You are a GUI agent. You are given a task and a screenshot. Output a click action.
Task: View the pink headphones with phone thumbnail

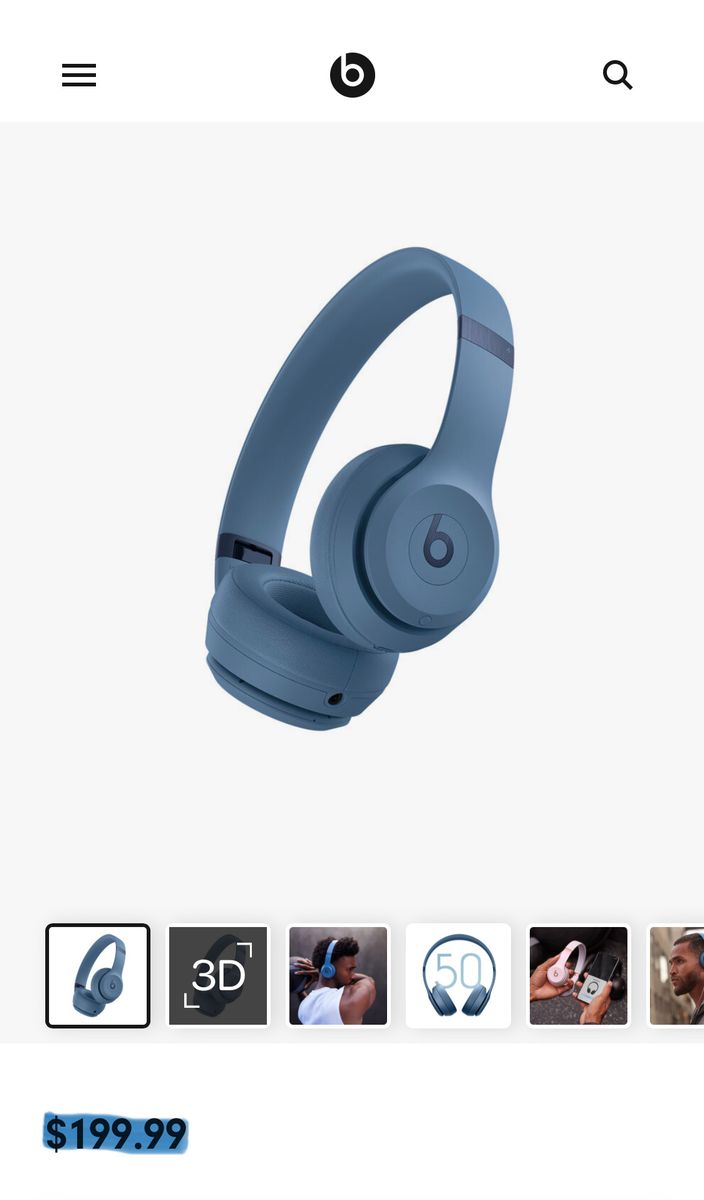coord(578,975)
